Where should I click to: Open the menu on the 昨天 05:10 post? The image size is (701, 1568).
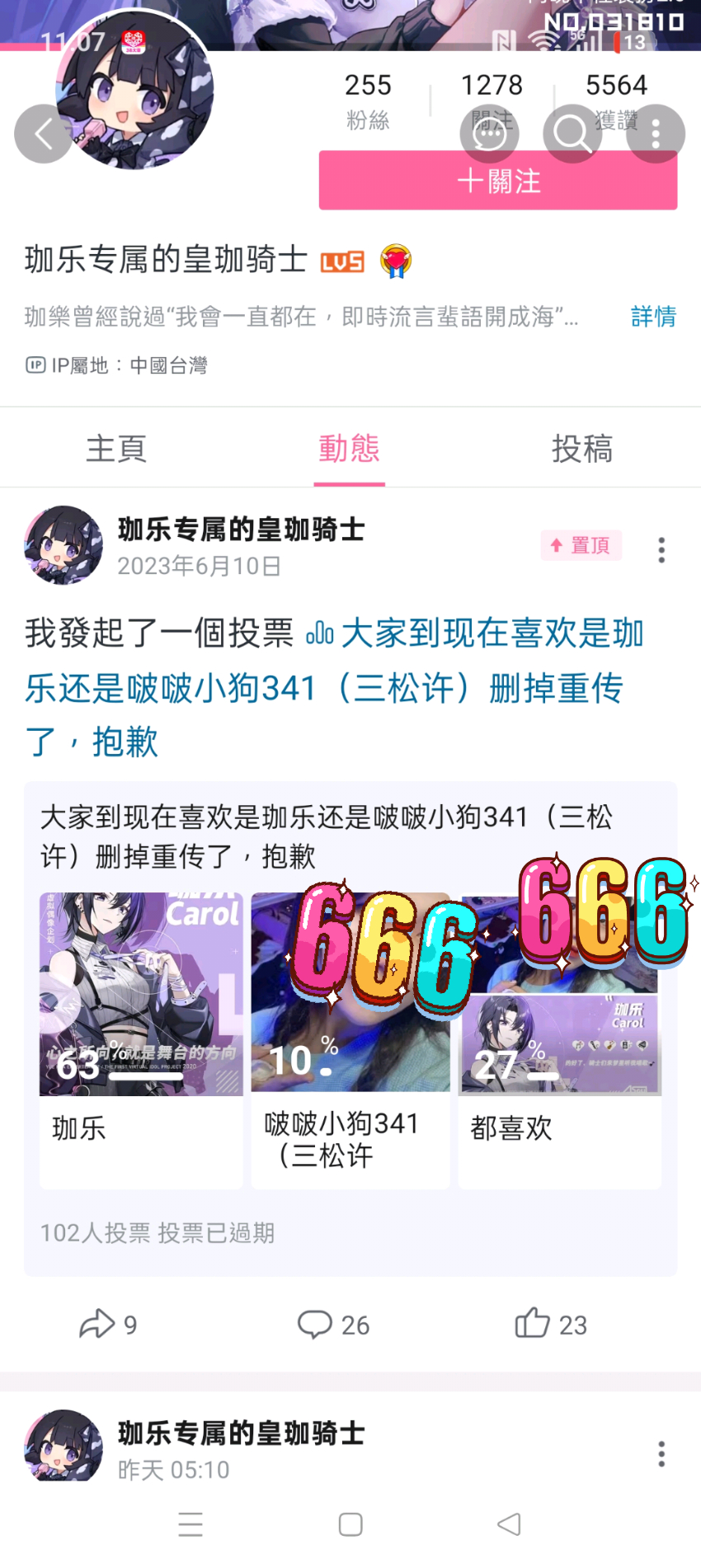[x=661, y=1453]
